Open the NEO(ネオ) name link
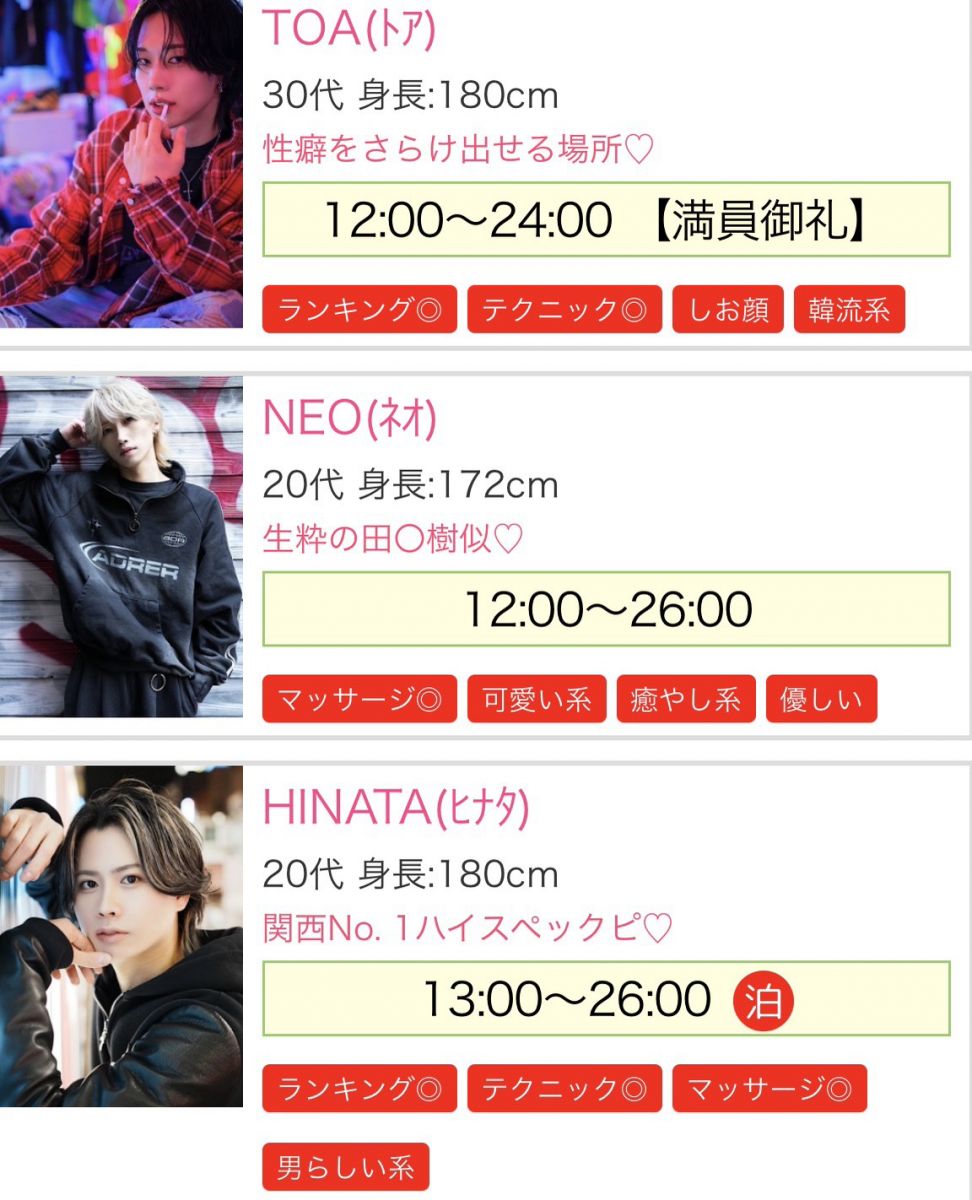972x1200 pixels. pyautogui.click(x=349, y=419)
